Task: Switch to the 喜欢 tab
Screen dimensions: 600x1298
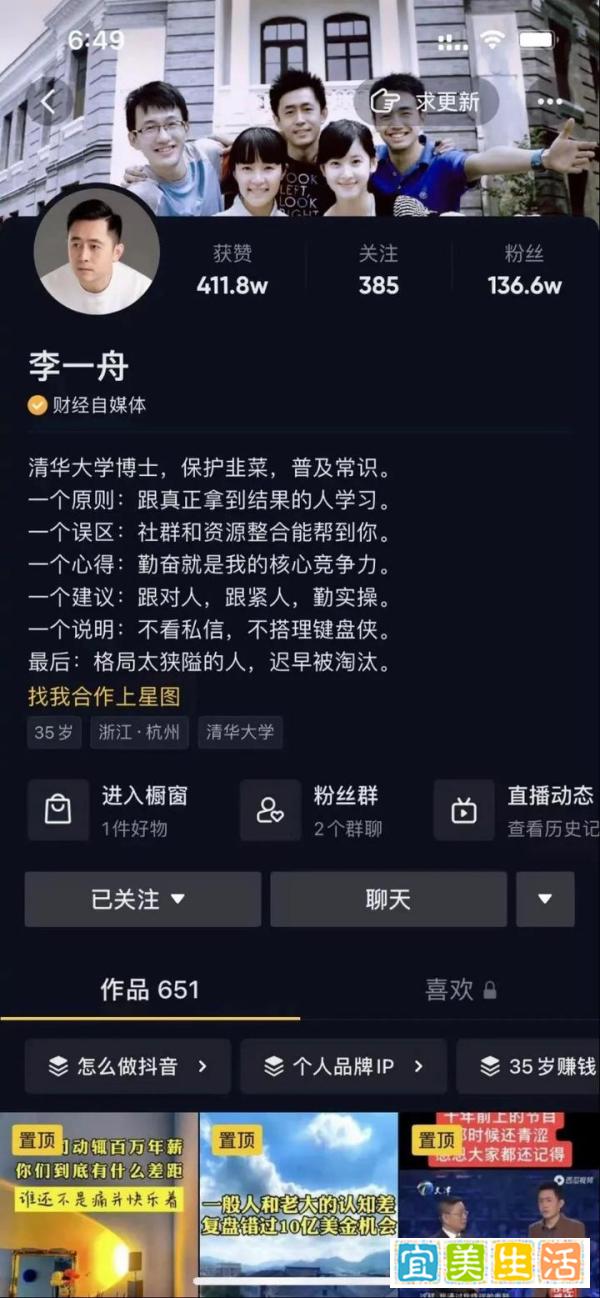Action: point(460,990)
